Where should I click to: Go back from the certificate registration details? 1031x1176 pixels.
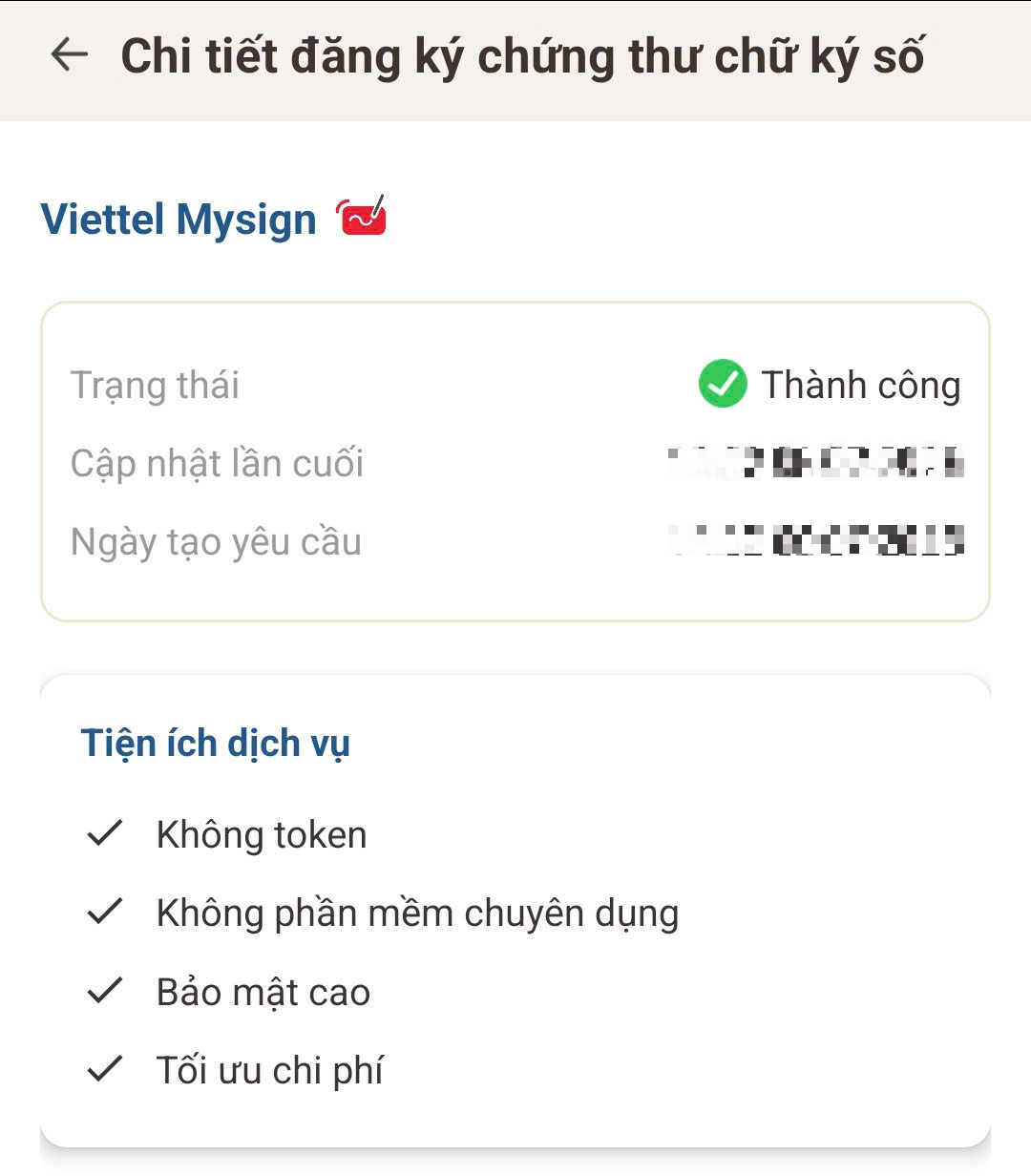69,55
